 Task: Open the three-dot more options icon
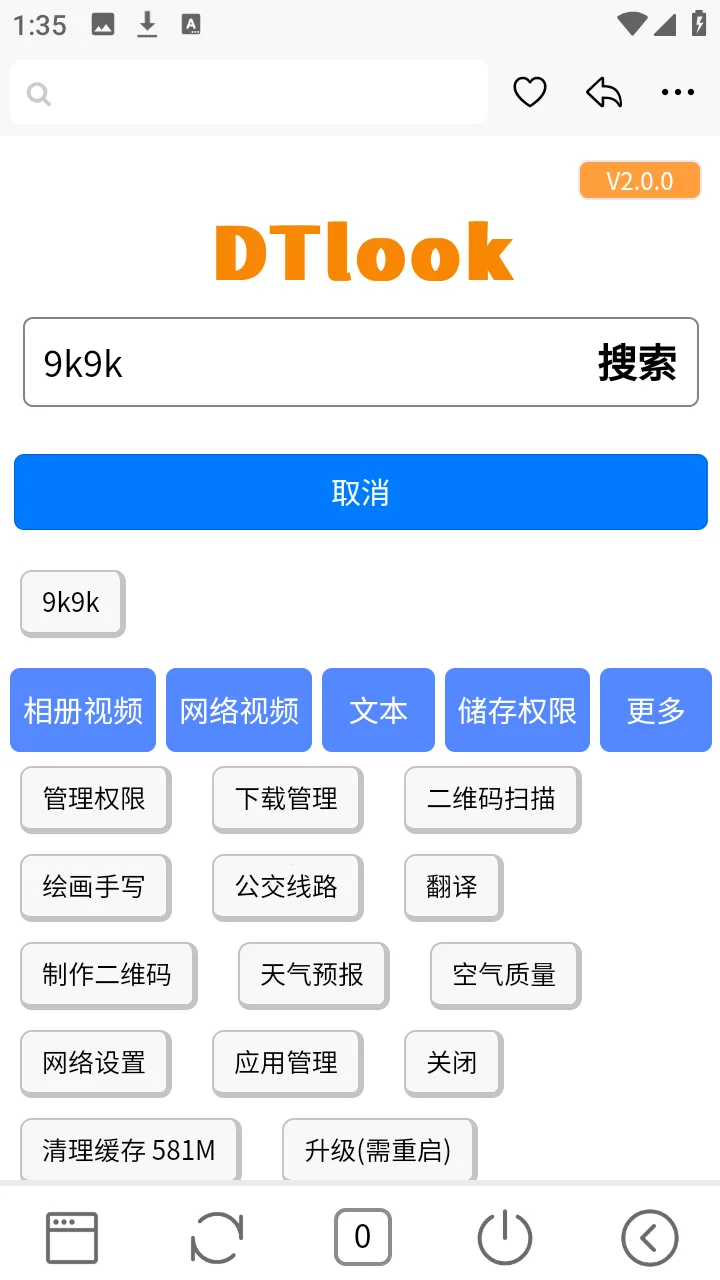677,92
